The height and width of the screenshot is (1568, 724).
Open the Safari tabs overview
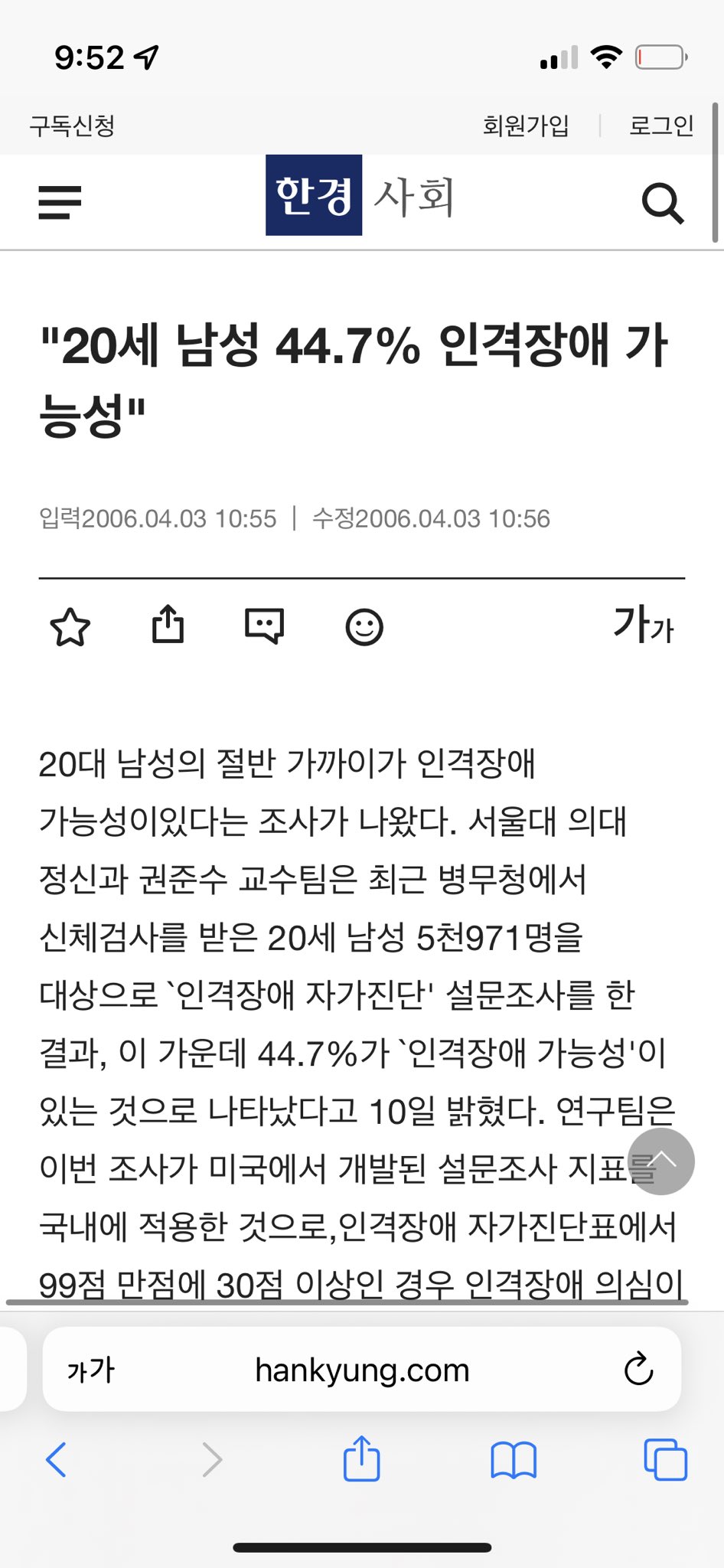click(666, 1459)
